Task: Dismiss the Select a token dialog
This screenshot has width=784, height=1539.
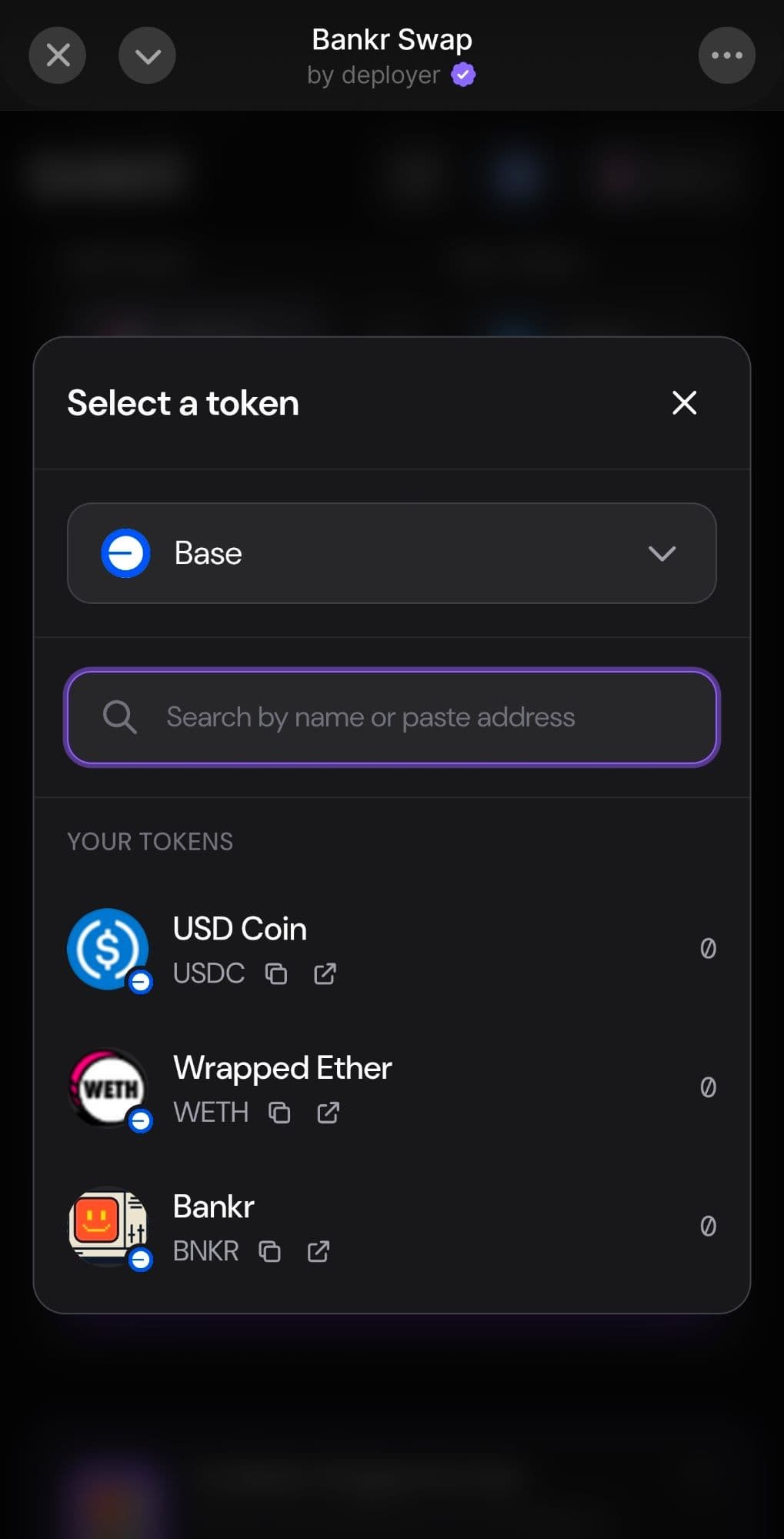Action: point(684,402)
